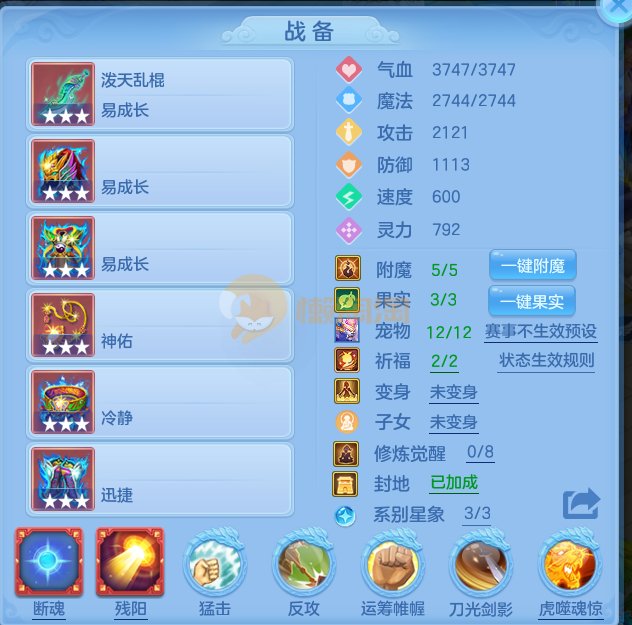The height and width of the screenshot is (625, 632).
Task: View 状态生效规则 link
Action: [546, 361]
